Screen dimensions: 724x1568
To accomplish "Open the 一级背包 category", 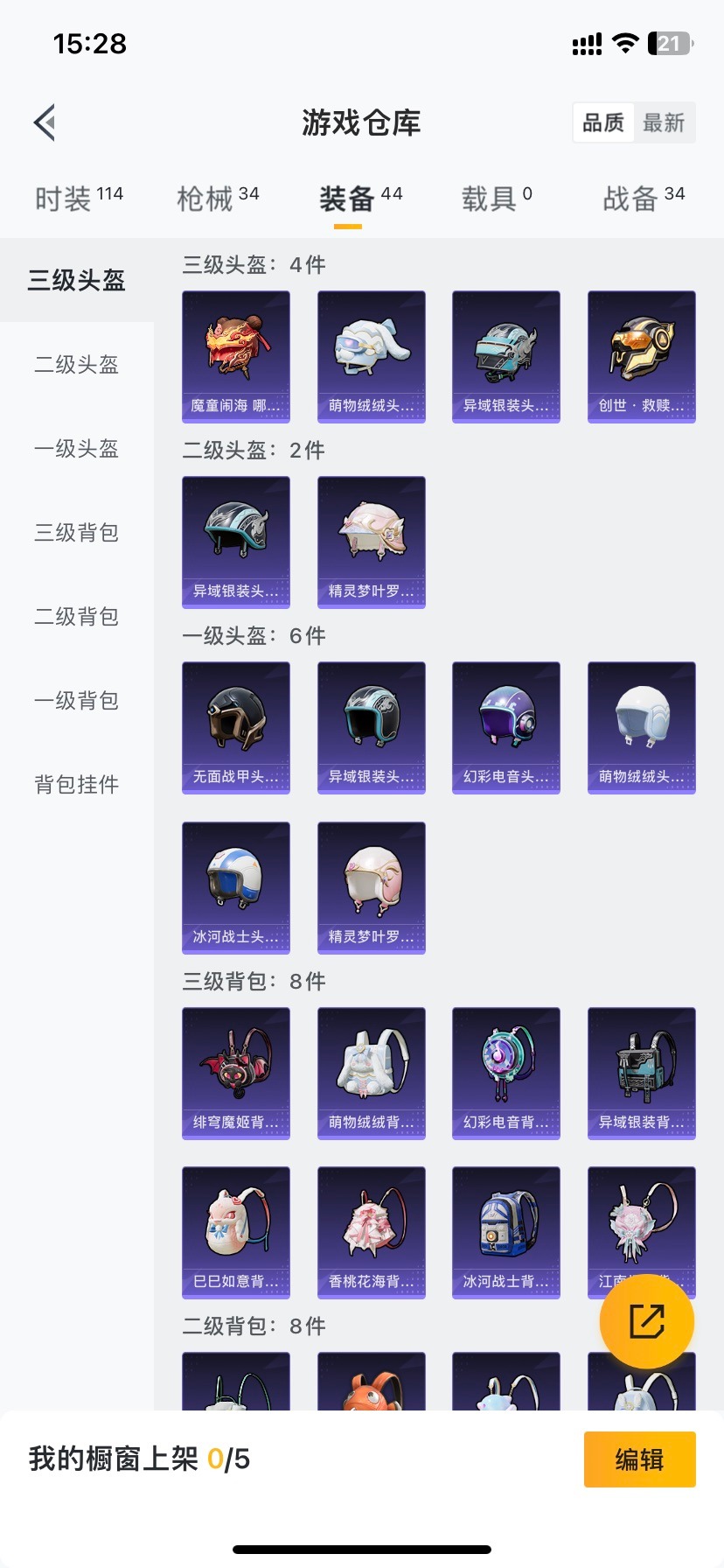I will (x=77, y=700).
